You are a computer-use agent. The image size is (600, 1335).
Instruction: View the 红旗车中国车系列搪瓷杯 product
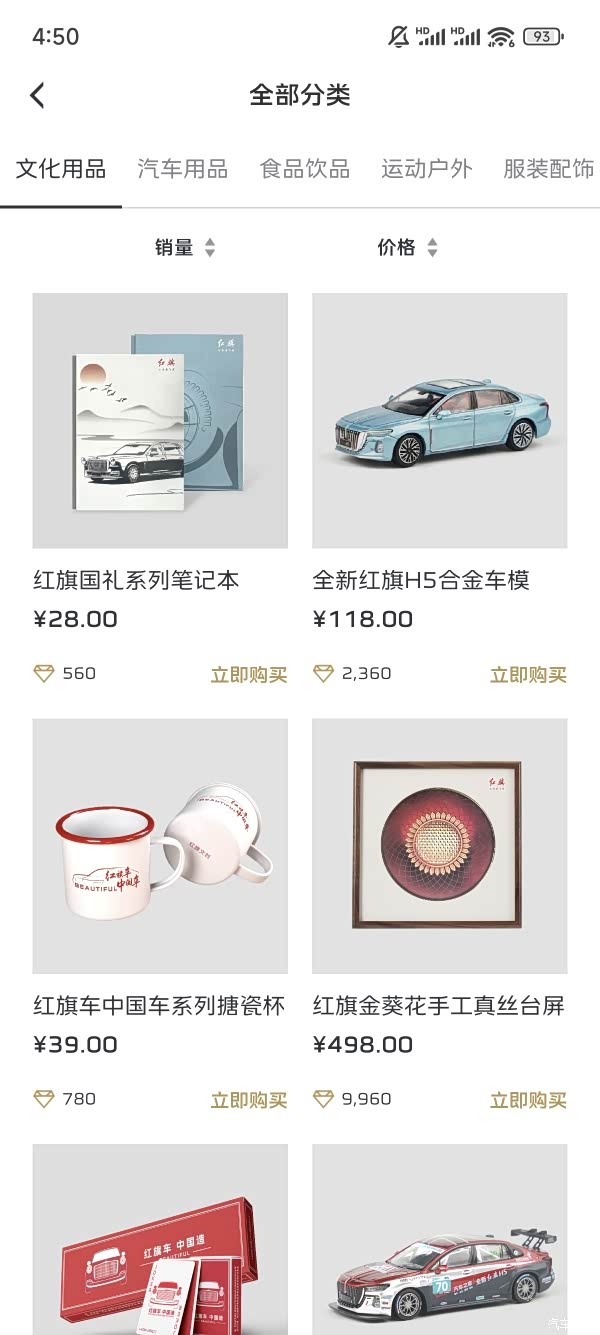[160, 846]
